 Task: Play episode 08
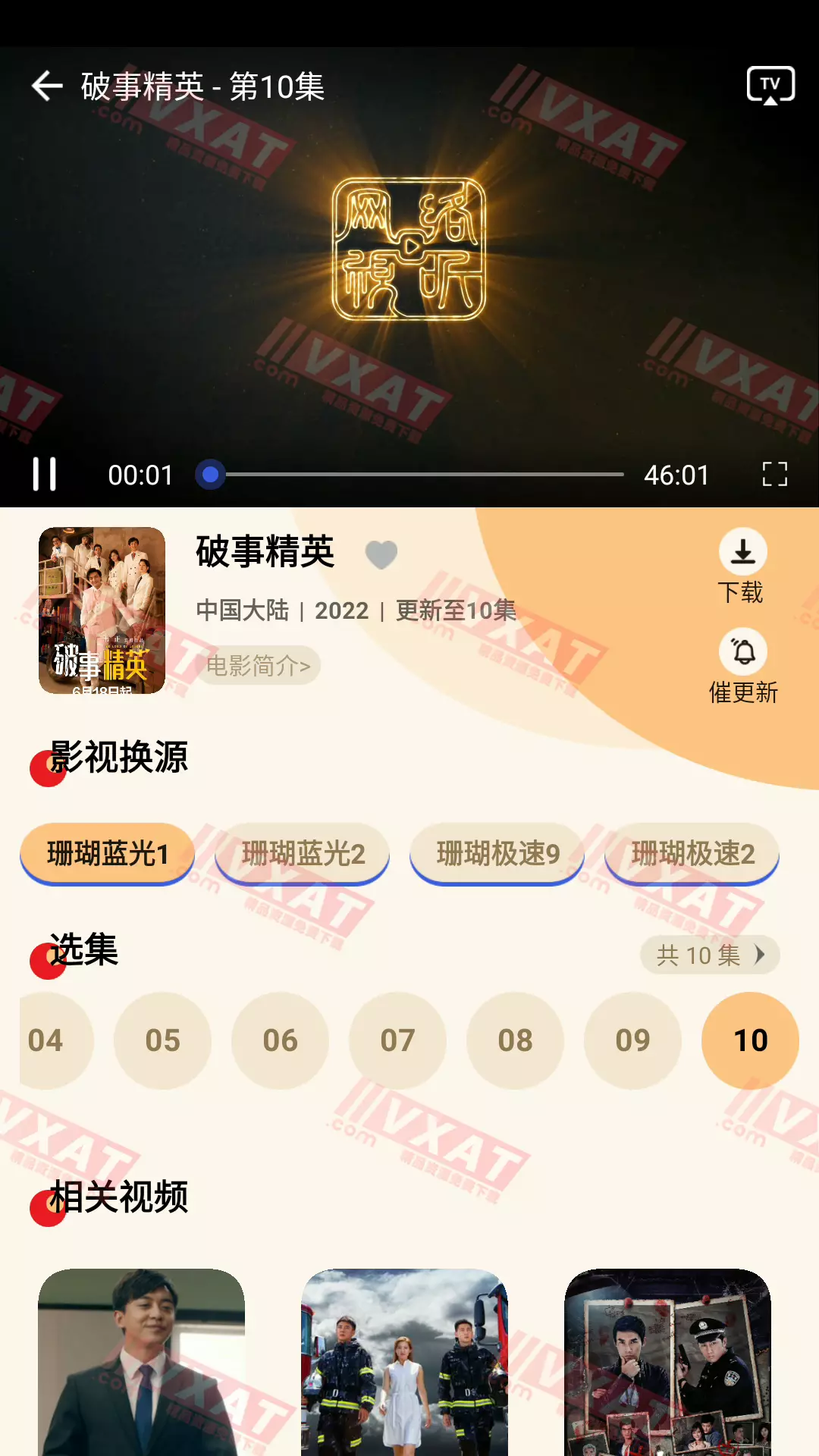[x=515, y=1040]
